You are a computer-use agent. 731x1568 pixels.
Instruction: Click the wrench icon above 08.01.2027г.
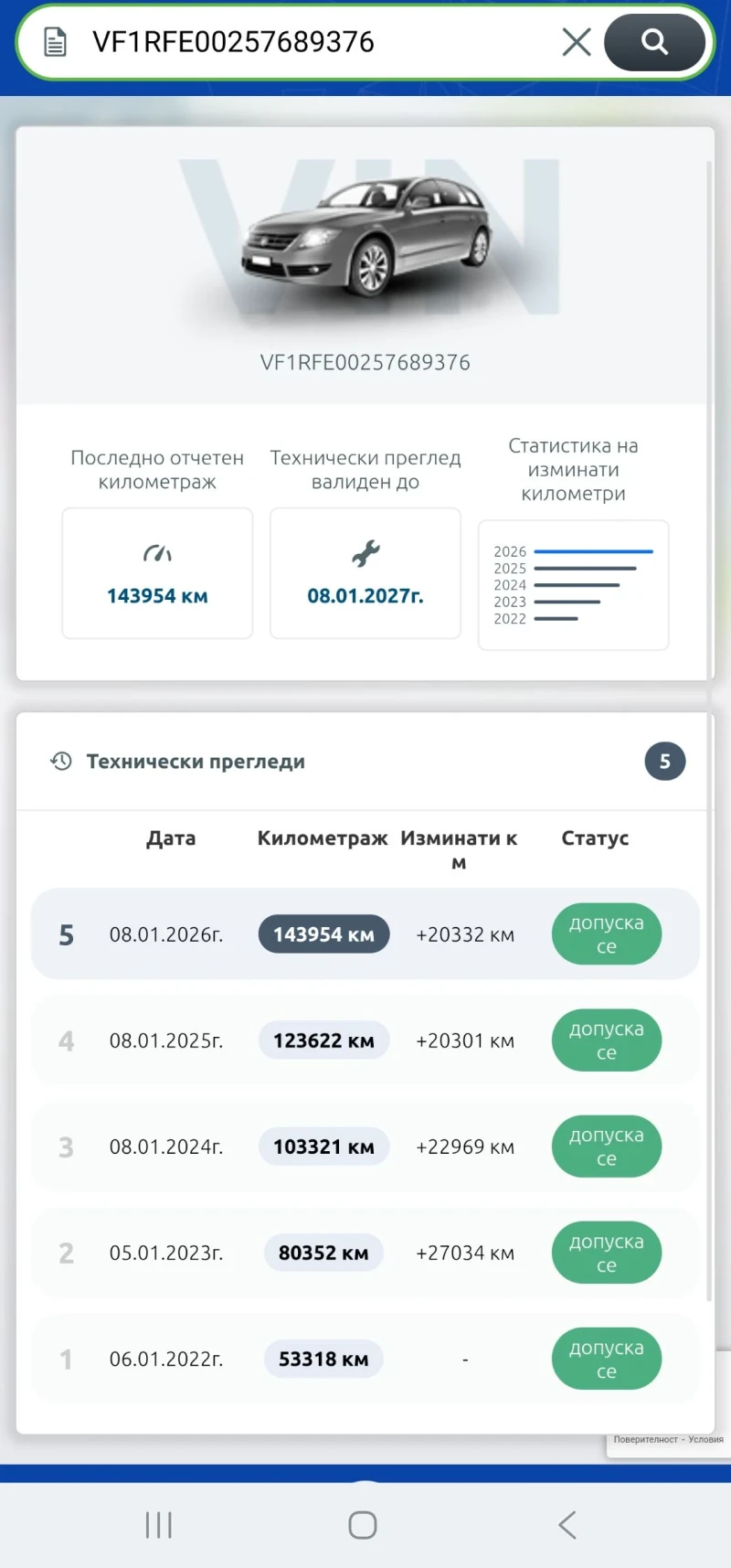tap(365, 551)
